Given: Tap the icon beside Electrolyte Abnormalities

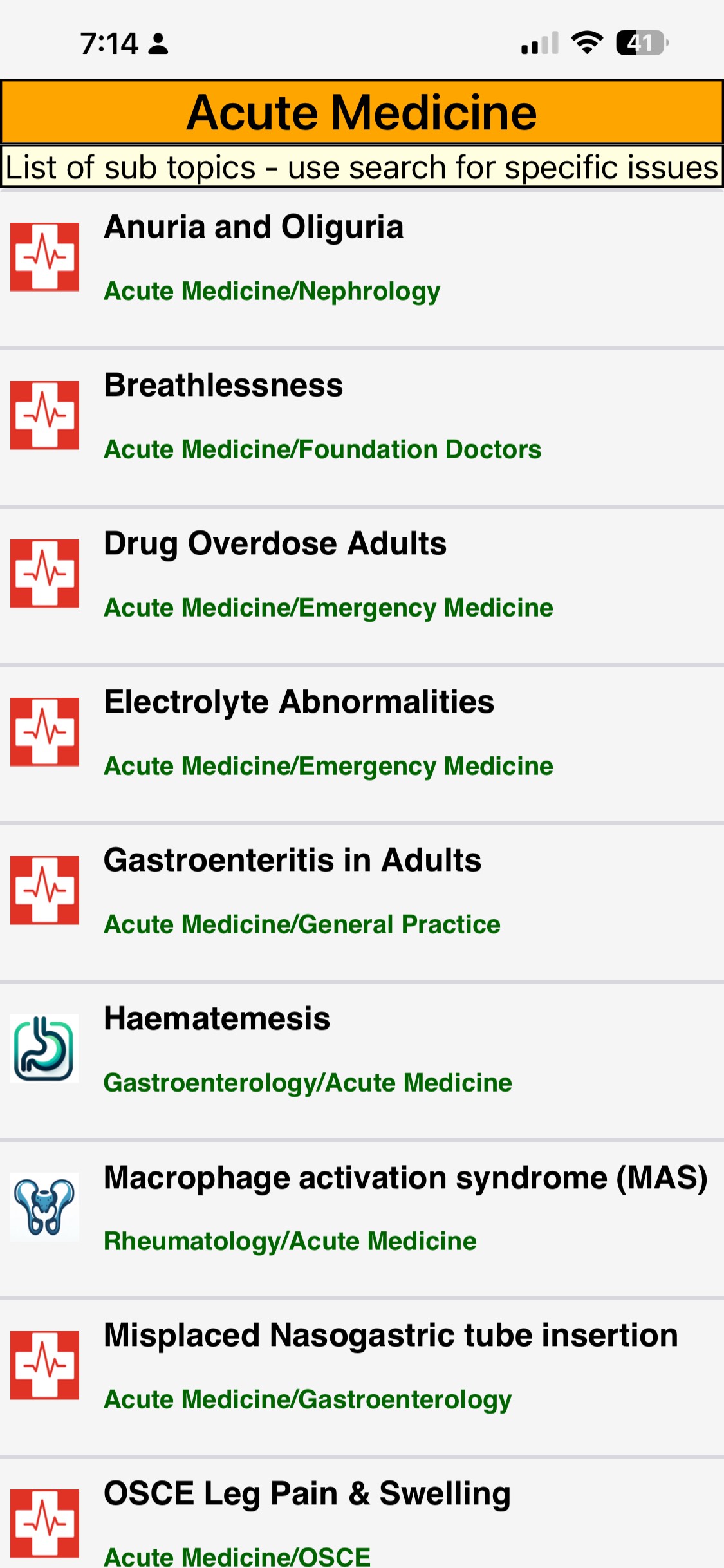Looking at the screenshot, I should [x=45, y=733].
